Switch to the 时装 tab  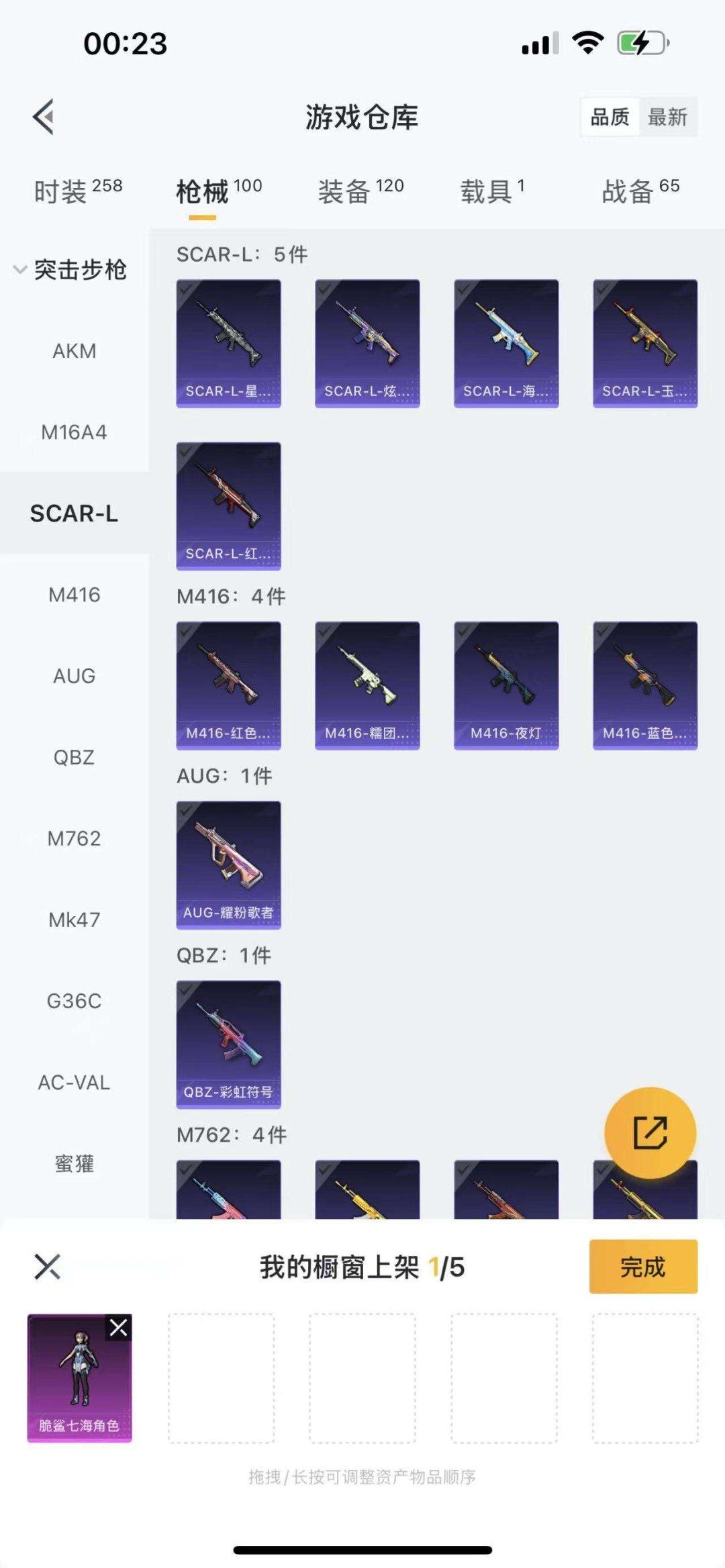point(78,191)
